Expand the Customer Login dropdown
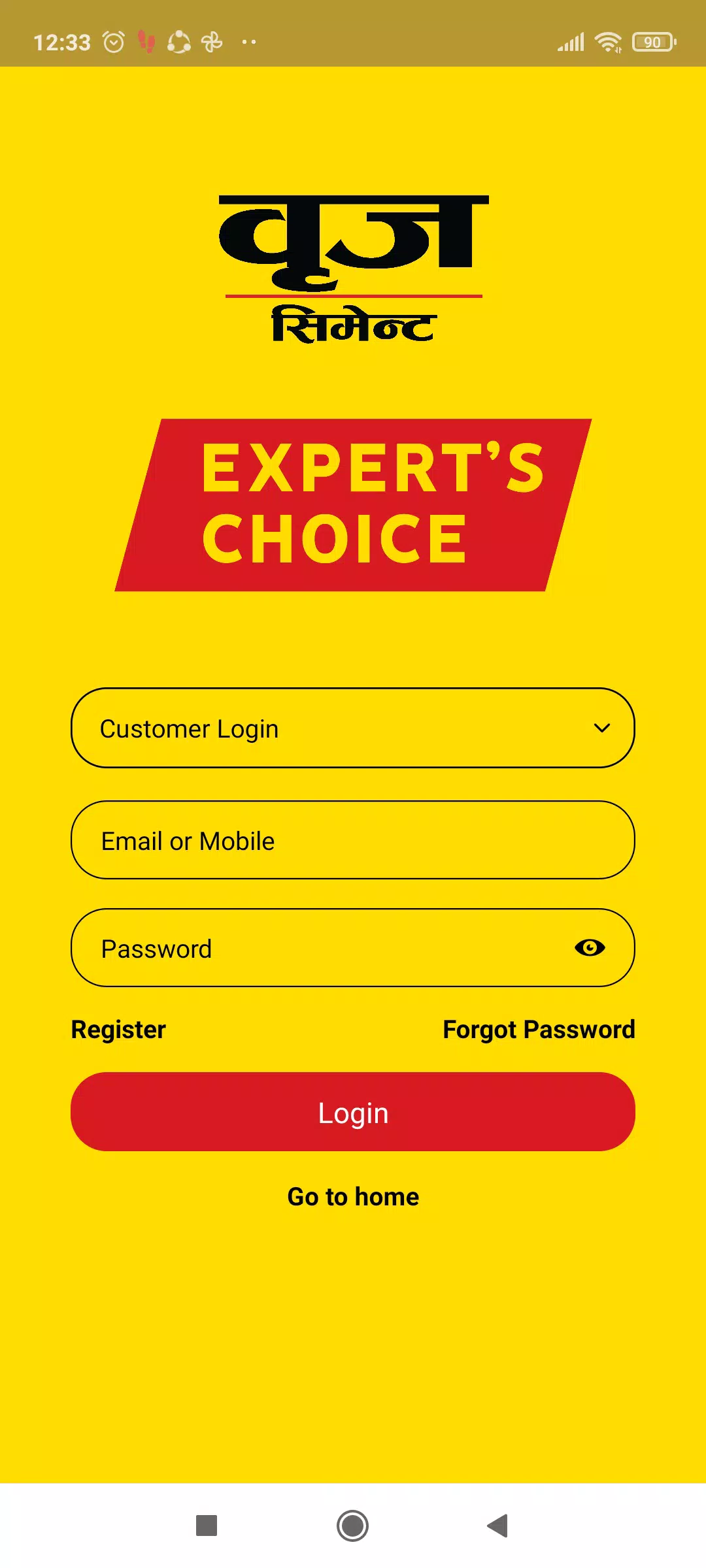Image resolution: width=706 pixels, height=1568 pixels. point(352,728)
